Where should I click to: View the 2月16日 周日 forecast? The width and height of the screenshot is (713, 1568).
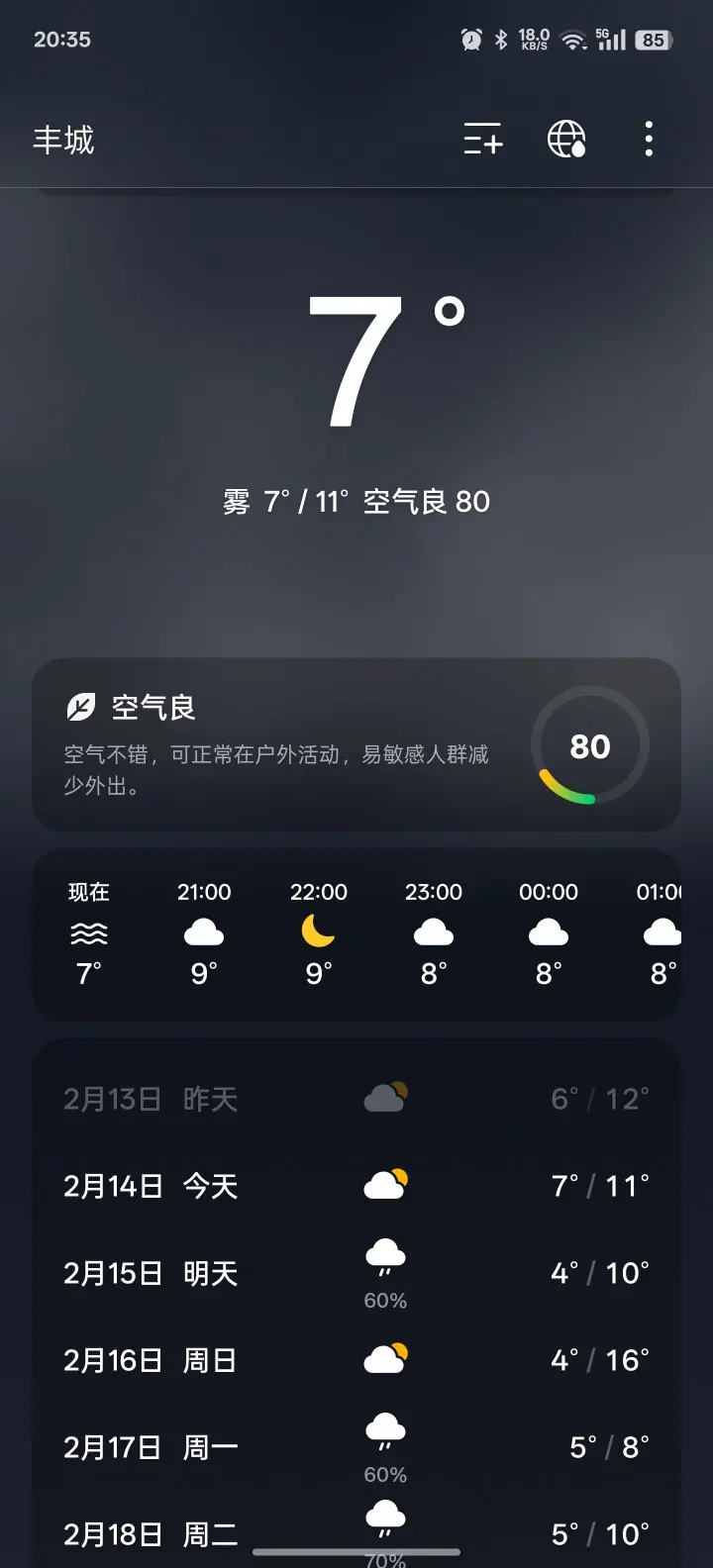click(x=356, y=1360)
